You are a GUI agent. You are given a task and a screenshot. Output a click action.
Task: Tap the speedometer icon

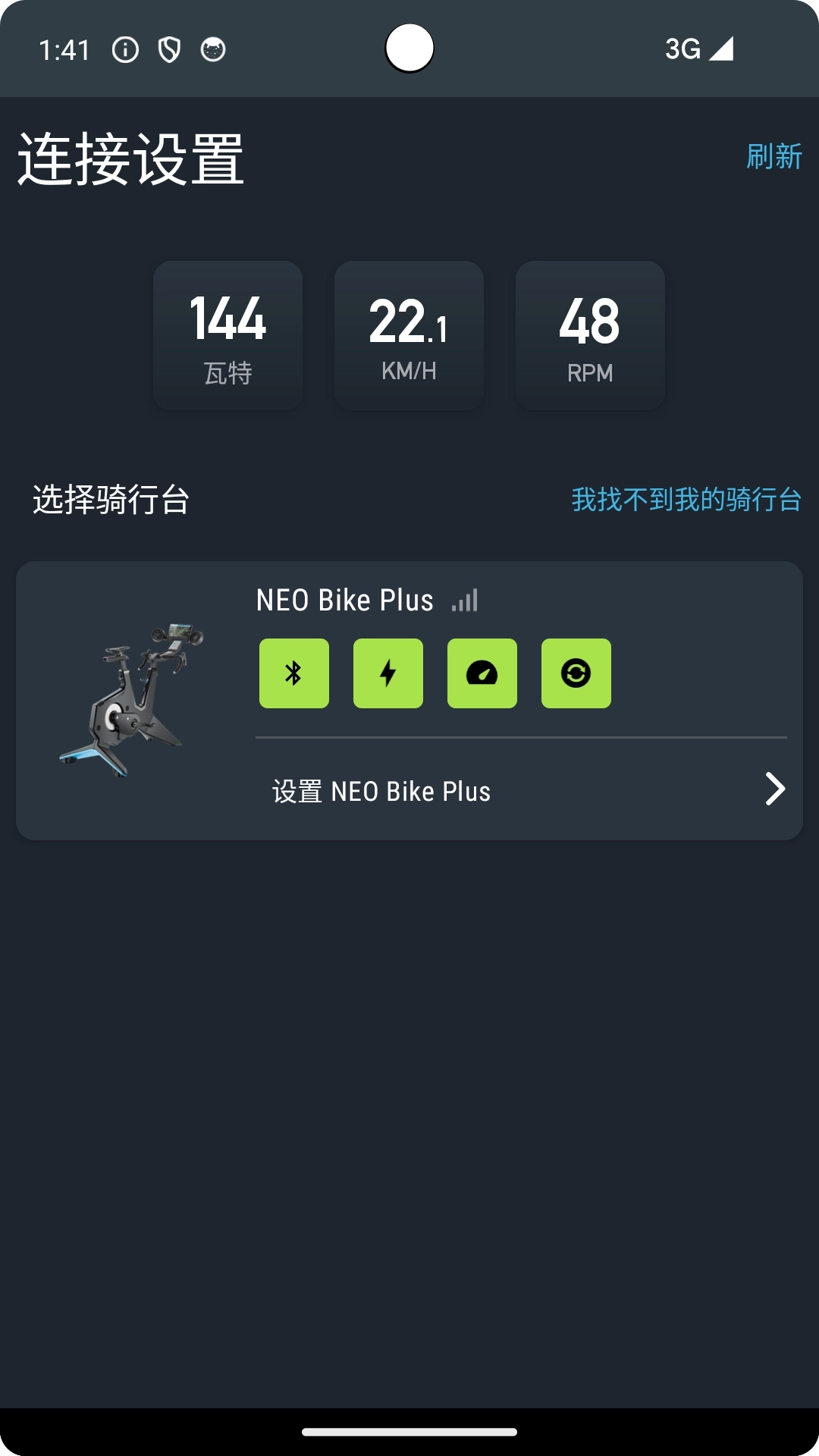pyautogui.click(x=482, y=673)
